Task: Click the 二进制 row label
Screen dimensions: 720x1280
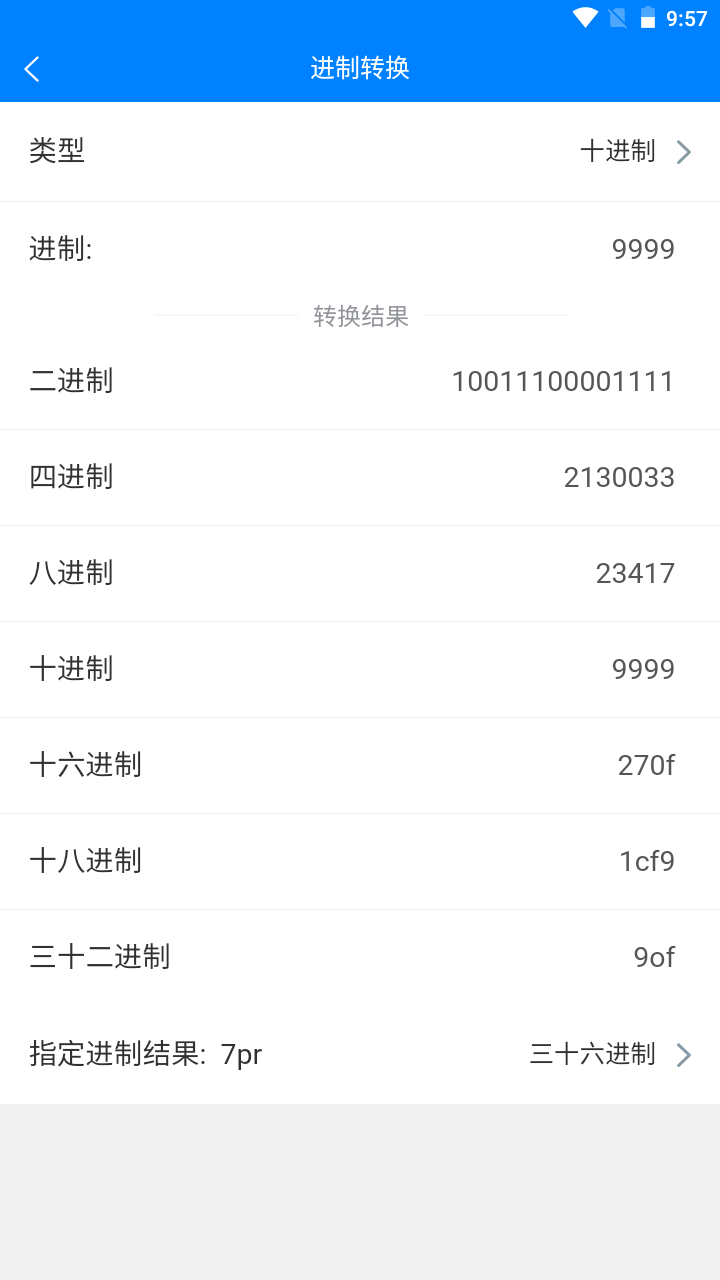Action: click(71, 381)
